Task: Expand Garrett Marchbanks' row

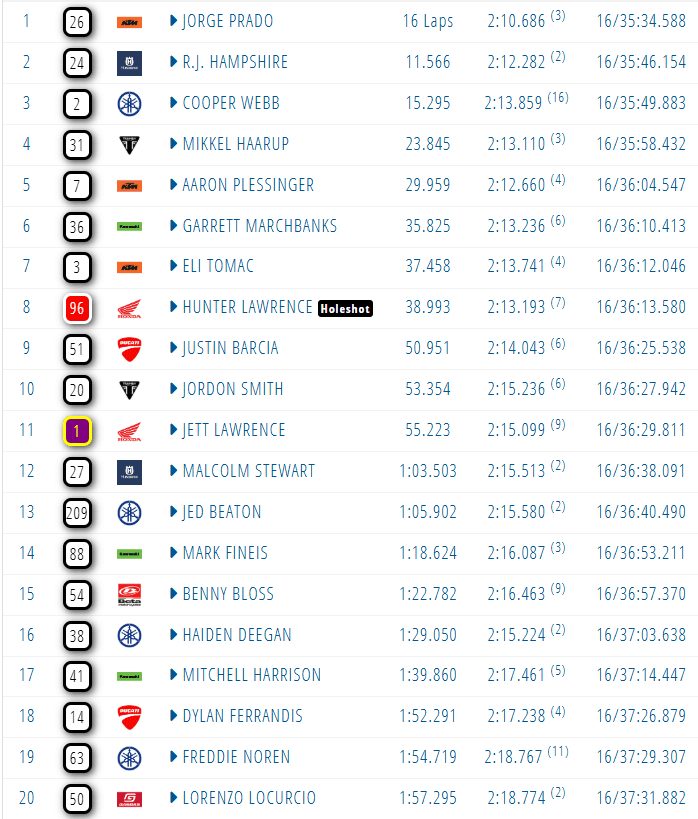Action: coord(174,226)
